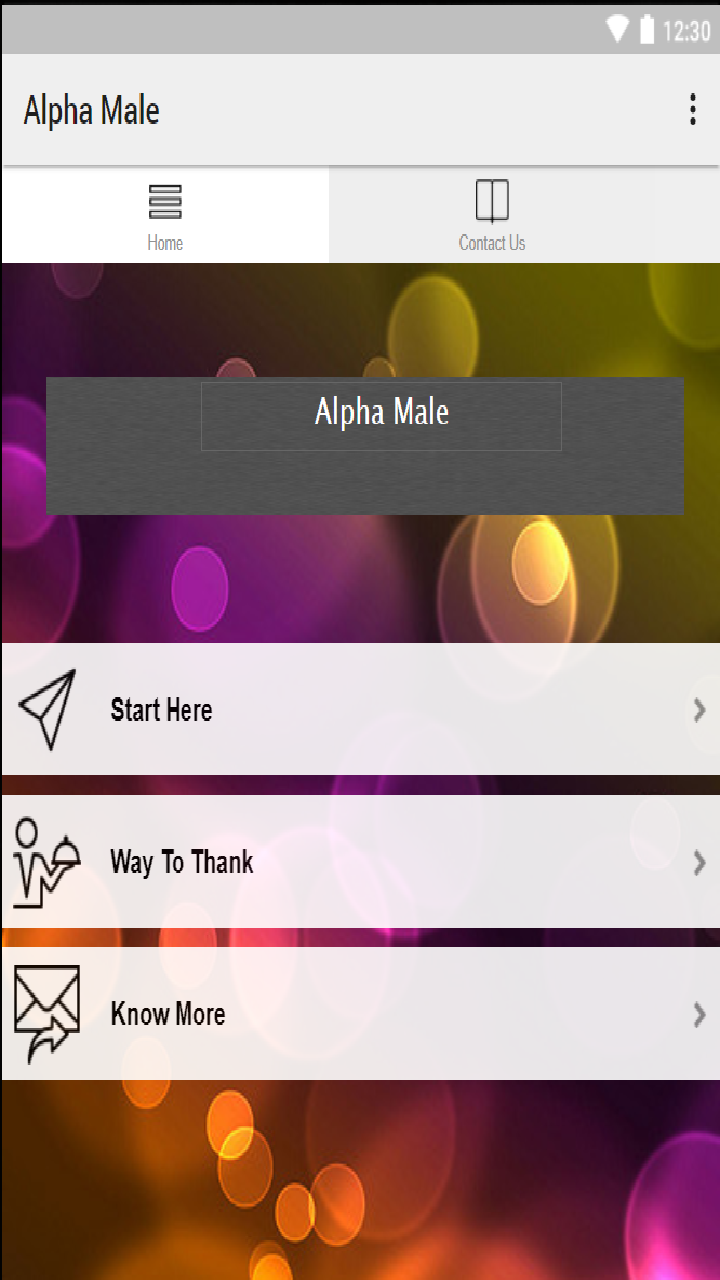720x1280 pixels.
Task: Click the stacked lines Home tab icon
Action: 164,201
